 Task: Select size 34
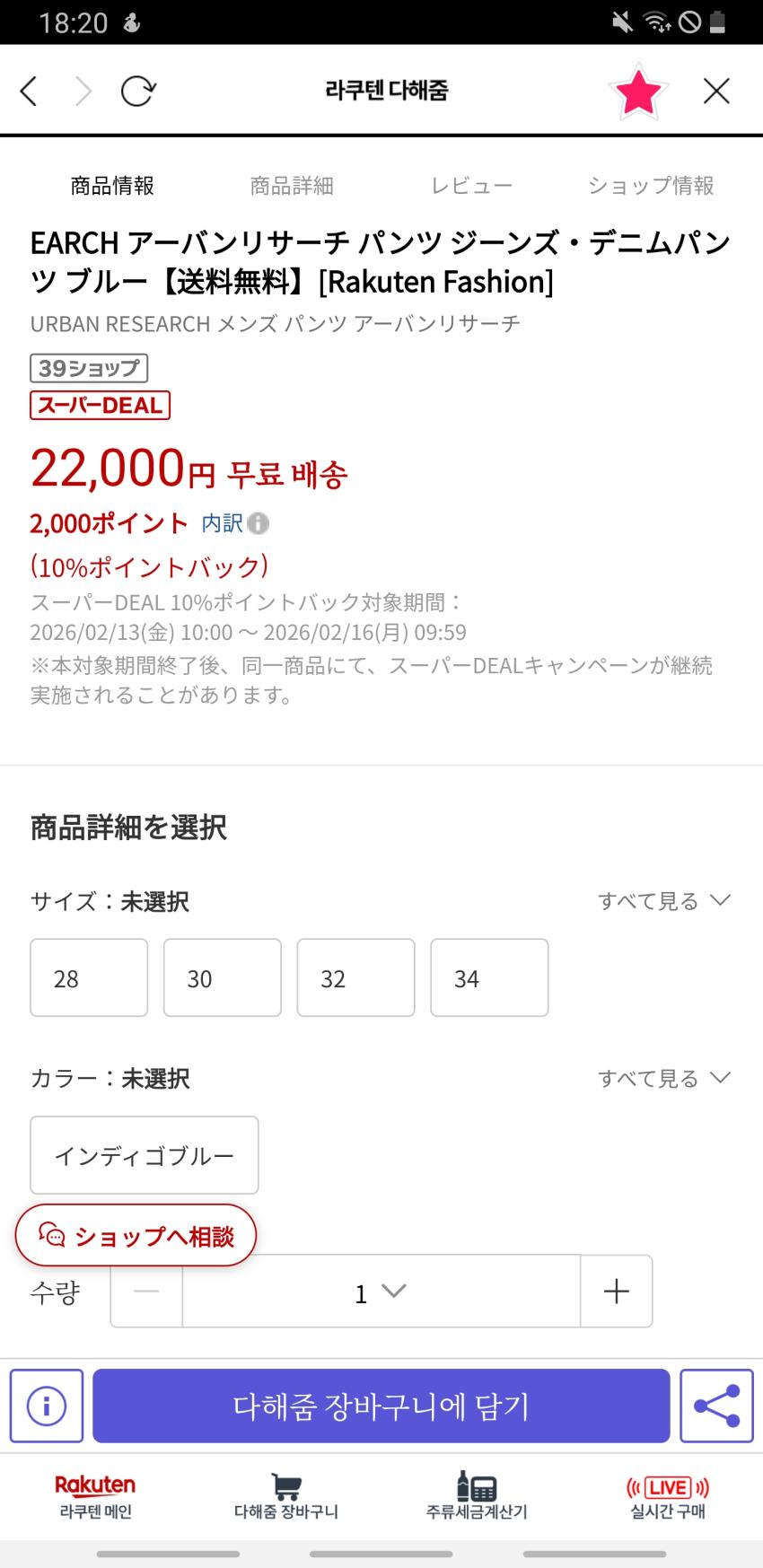489,977
